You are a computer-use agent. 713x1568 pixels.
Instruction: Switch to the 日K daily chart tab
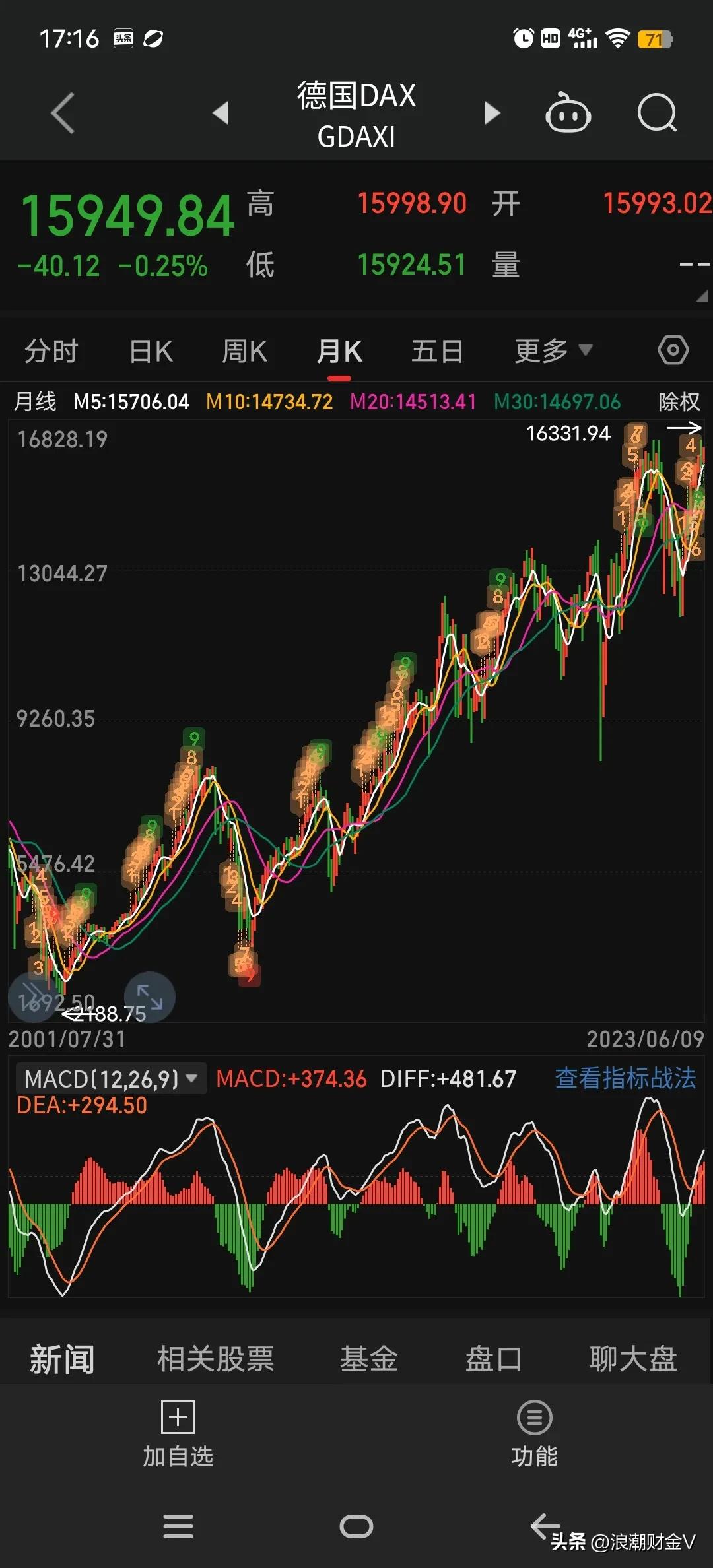click(150, 350)
